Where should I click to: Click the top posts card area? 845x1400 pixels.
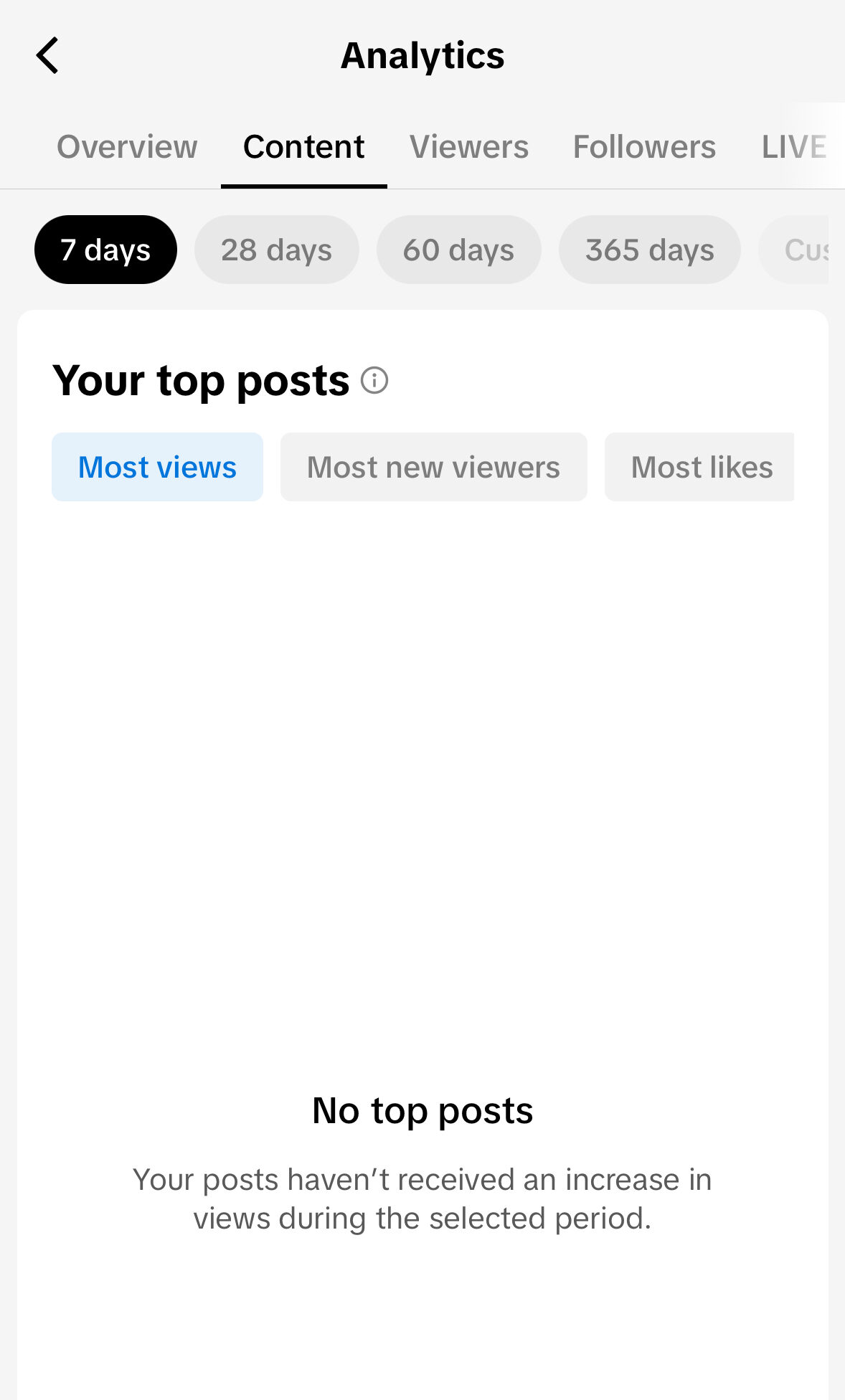[422, 789]
